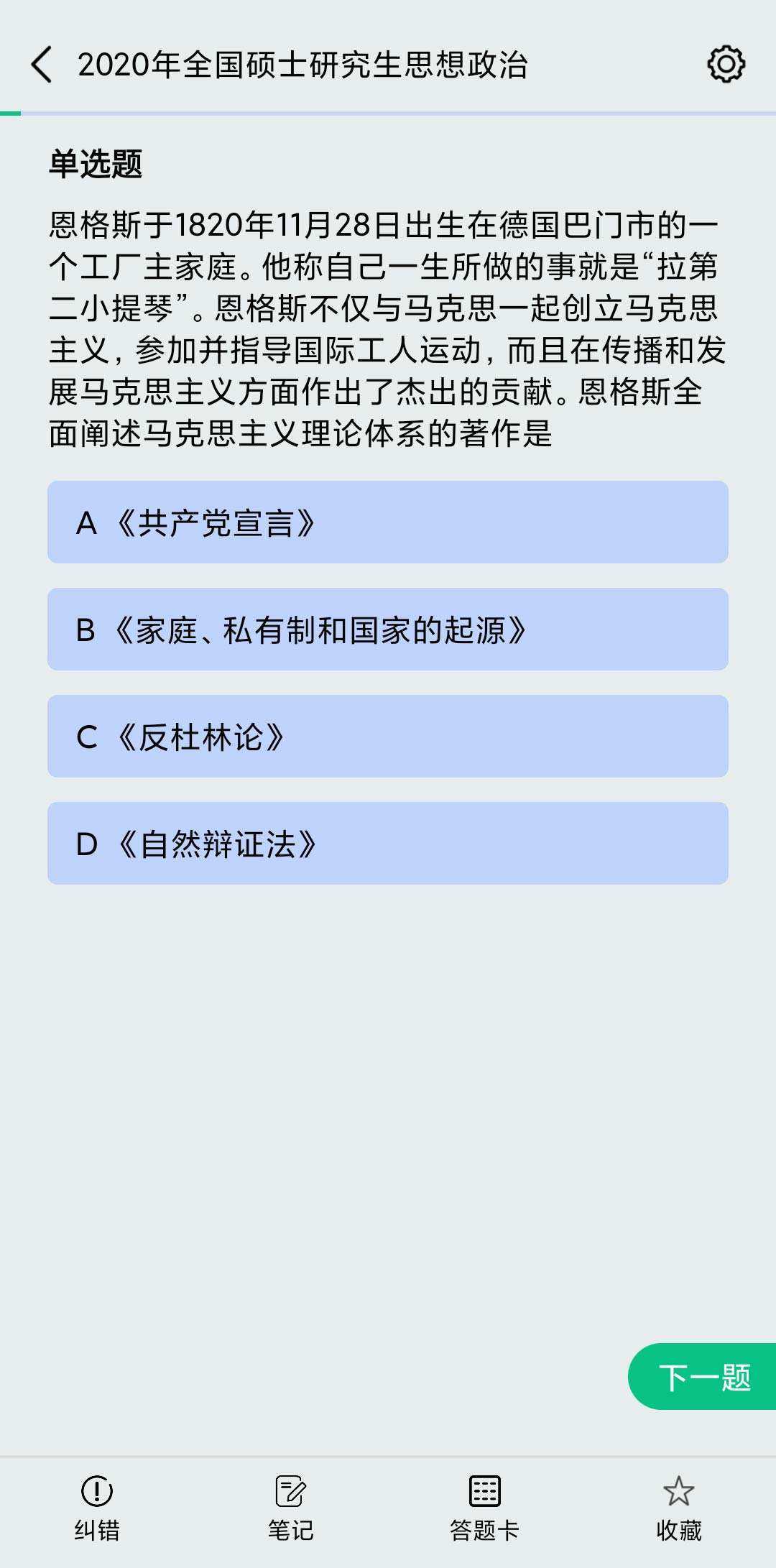This screenshot has height=1568, width=776.
Task: Open the 答题卡 answer sheet
Action: coord(484,1508)
